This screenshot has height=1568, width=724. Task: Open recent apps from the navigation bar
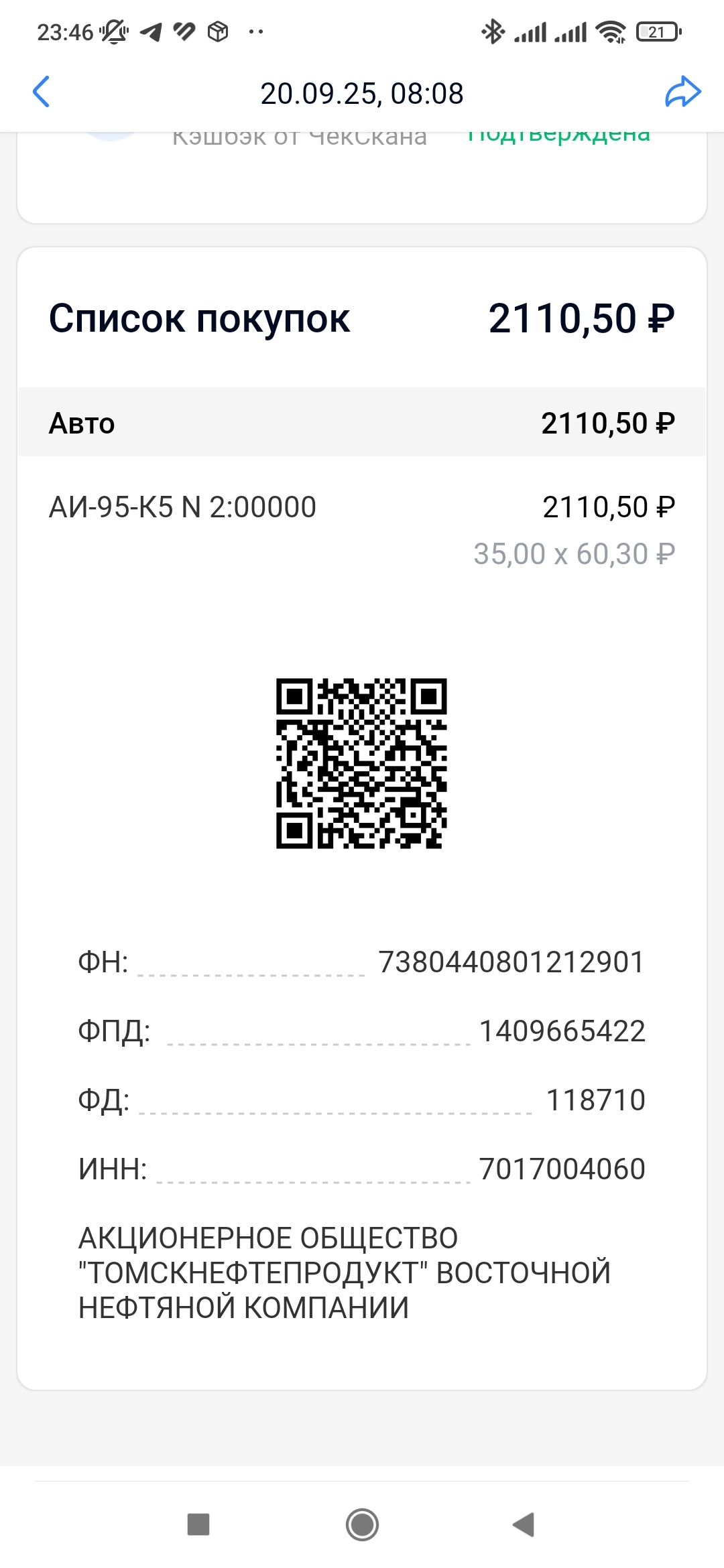pos(198,1524)
